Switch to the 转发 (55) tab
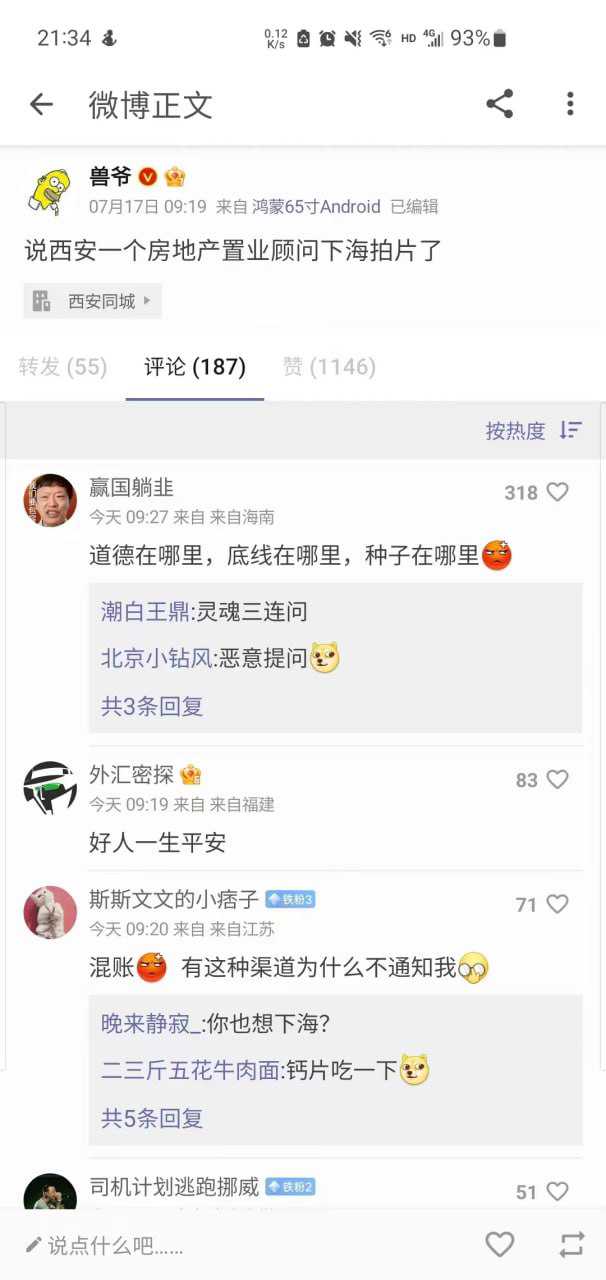The height and width of the screenshot is (1280, 606). click(x=62, y=367)
